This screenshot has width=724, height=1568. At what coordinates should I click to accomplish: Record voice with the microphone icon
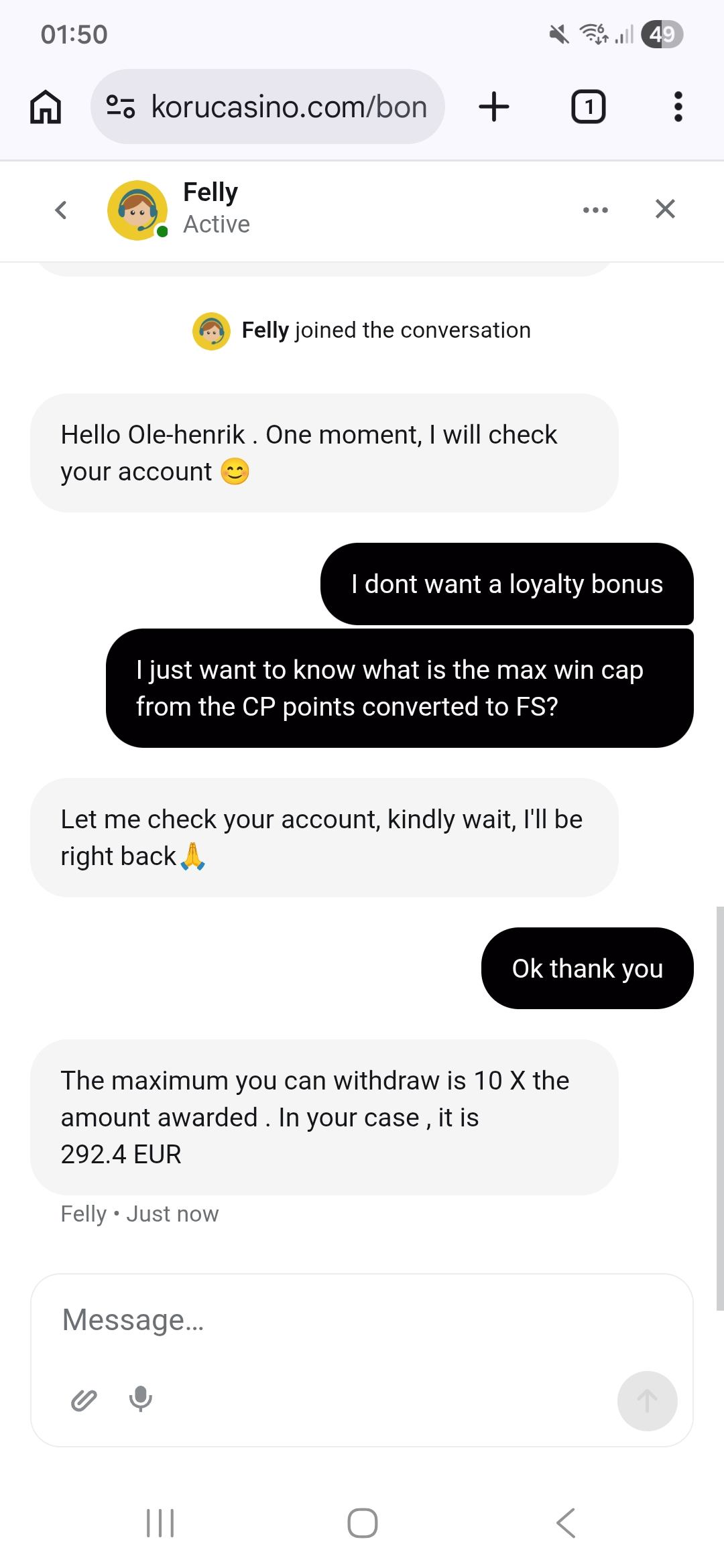(141, 1398)
